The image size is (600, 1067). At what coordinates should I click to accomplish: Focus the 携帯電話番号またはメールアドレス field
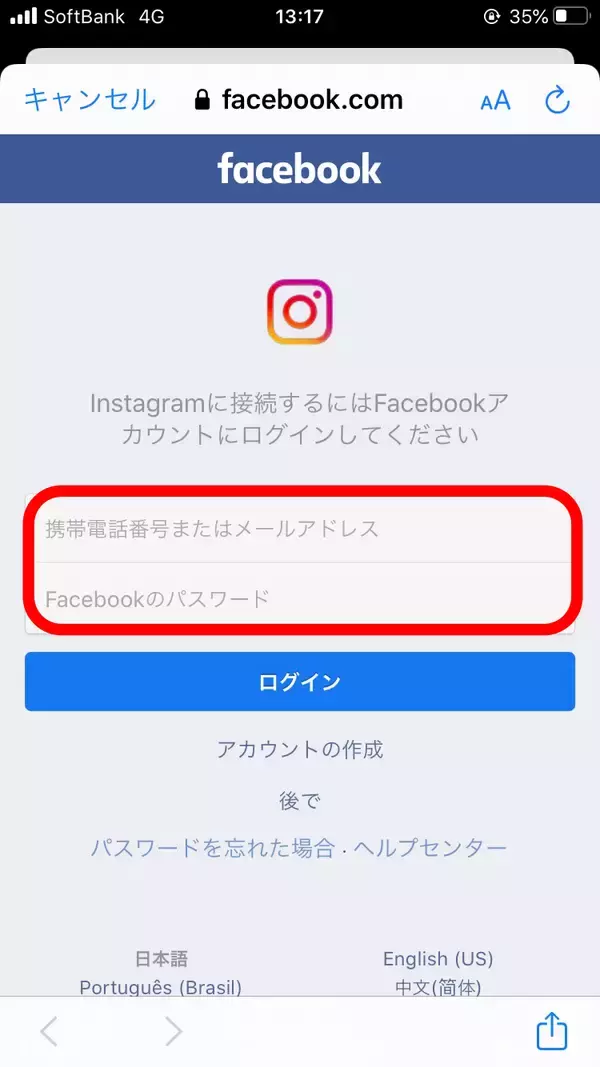[300, 529]
